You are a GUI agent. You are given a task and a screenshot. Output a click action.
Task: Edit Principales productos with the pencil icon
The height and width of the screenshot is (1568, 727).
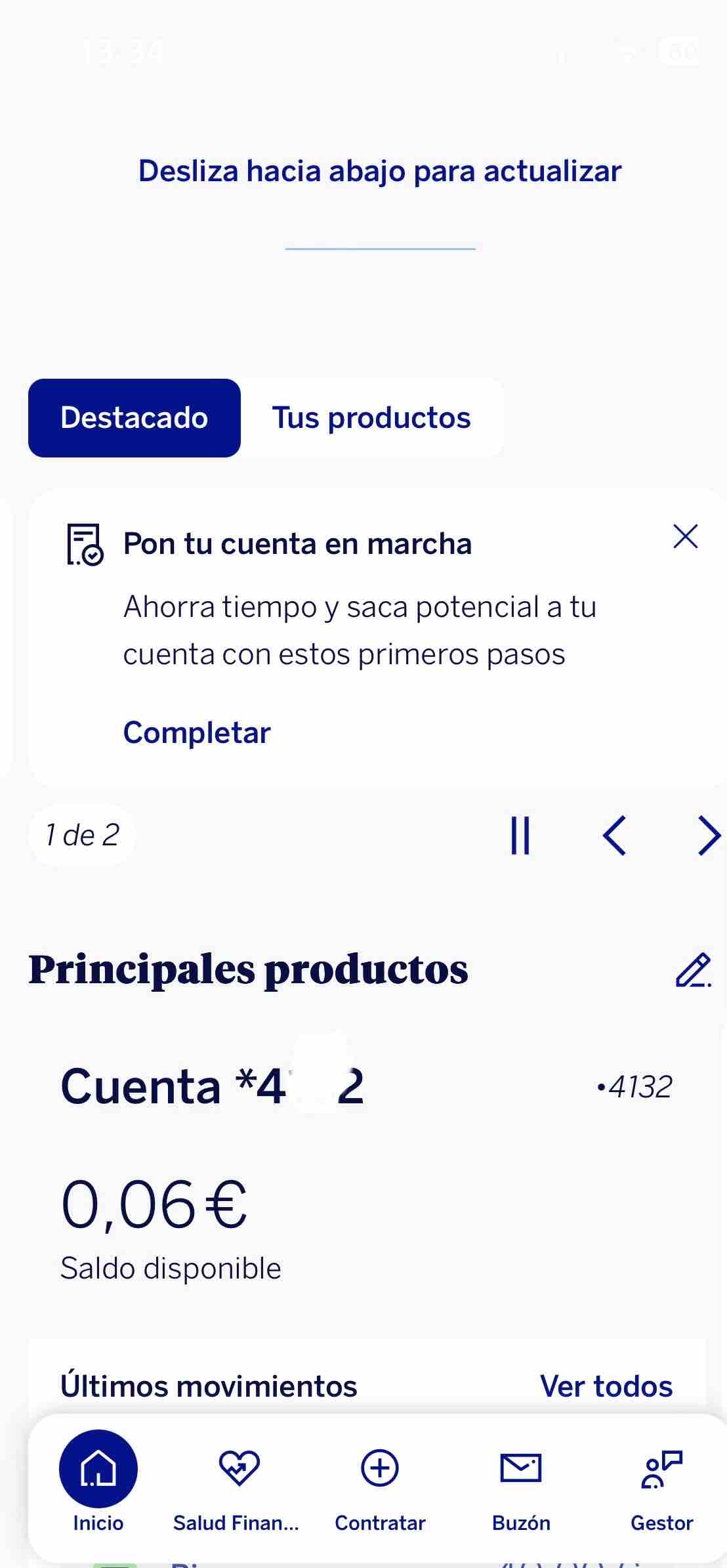(693, 970)
